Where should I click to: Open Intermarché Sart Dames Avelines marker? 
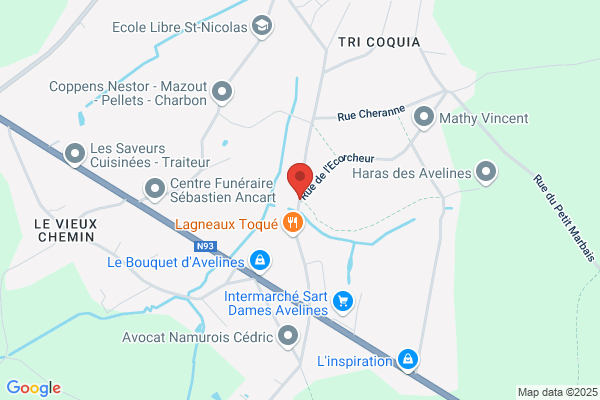(x=343, y=302)
